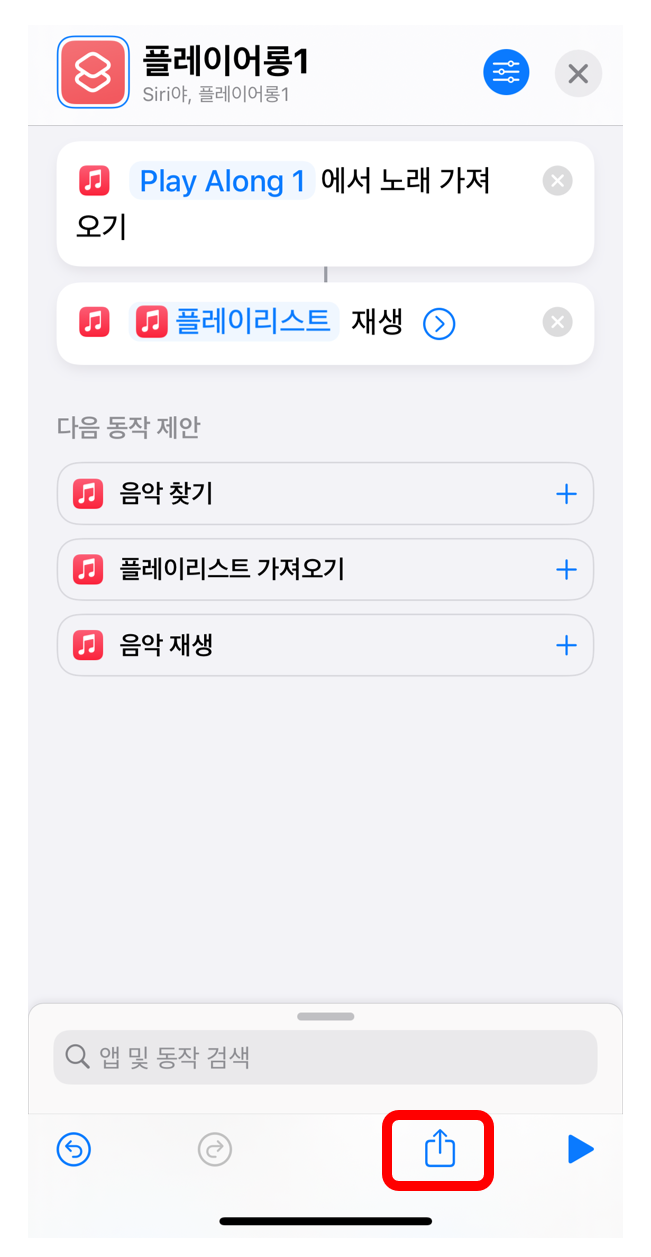Add the 음악 찾기 suggested action
The image size is (651, 1257).
click(566, 494)
